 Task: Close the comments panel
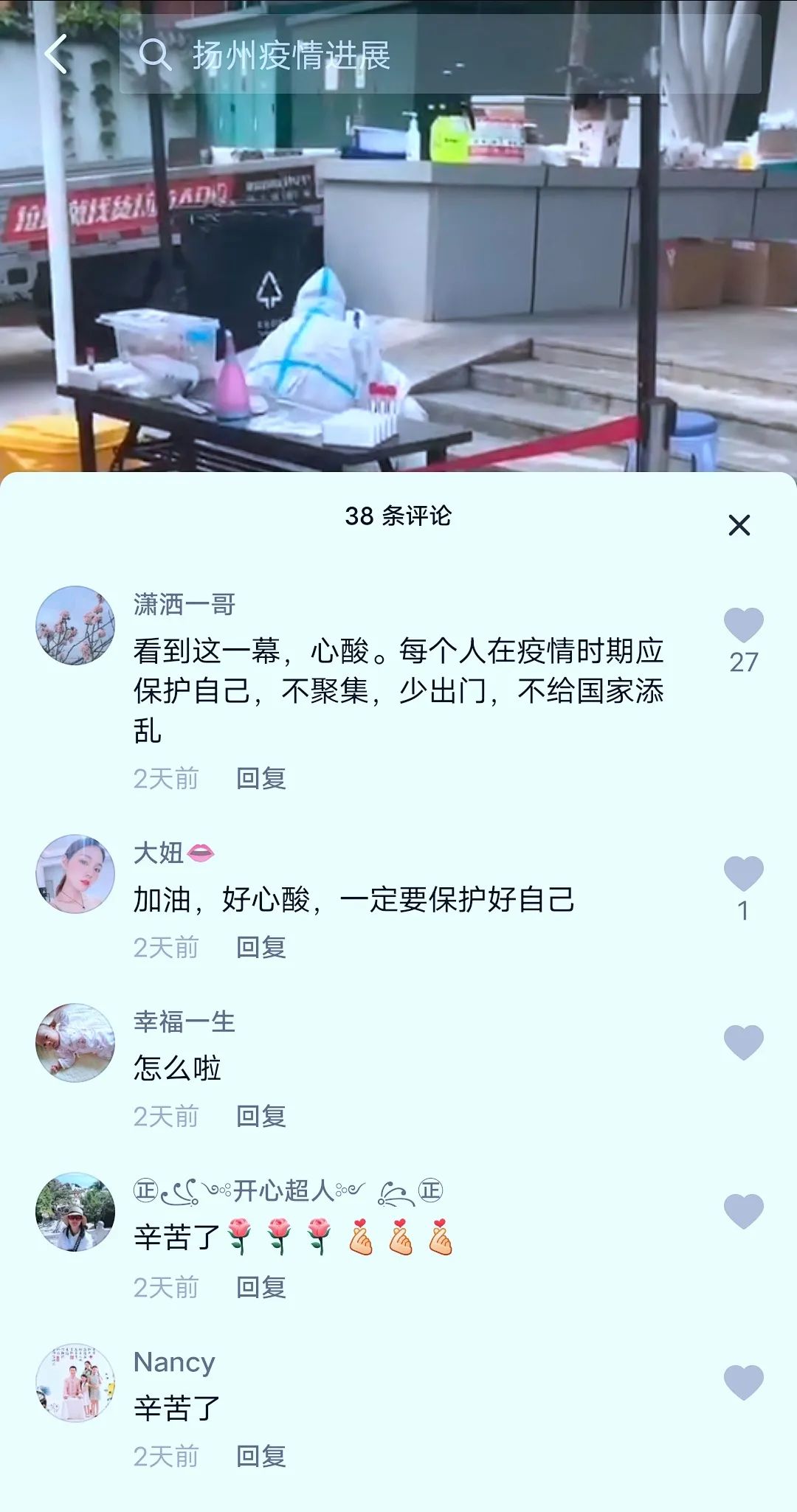739,525
